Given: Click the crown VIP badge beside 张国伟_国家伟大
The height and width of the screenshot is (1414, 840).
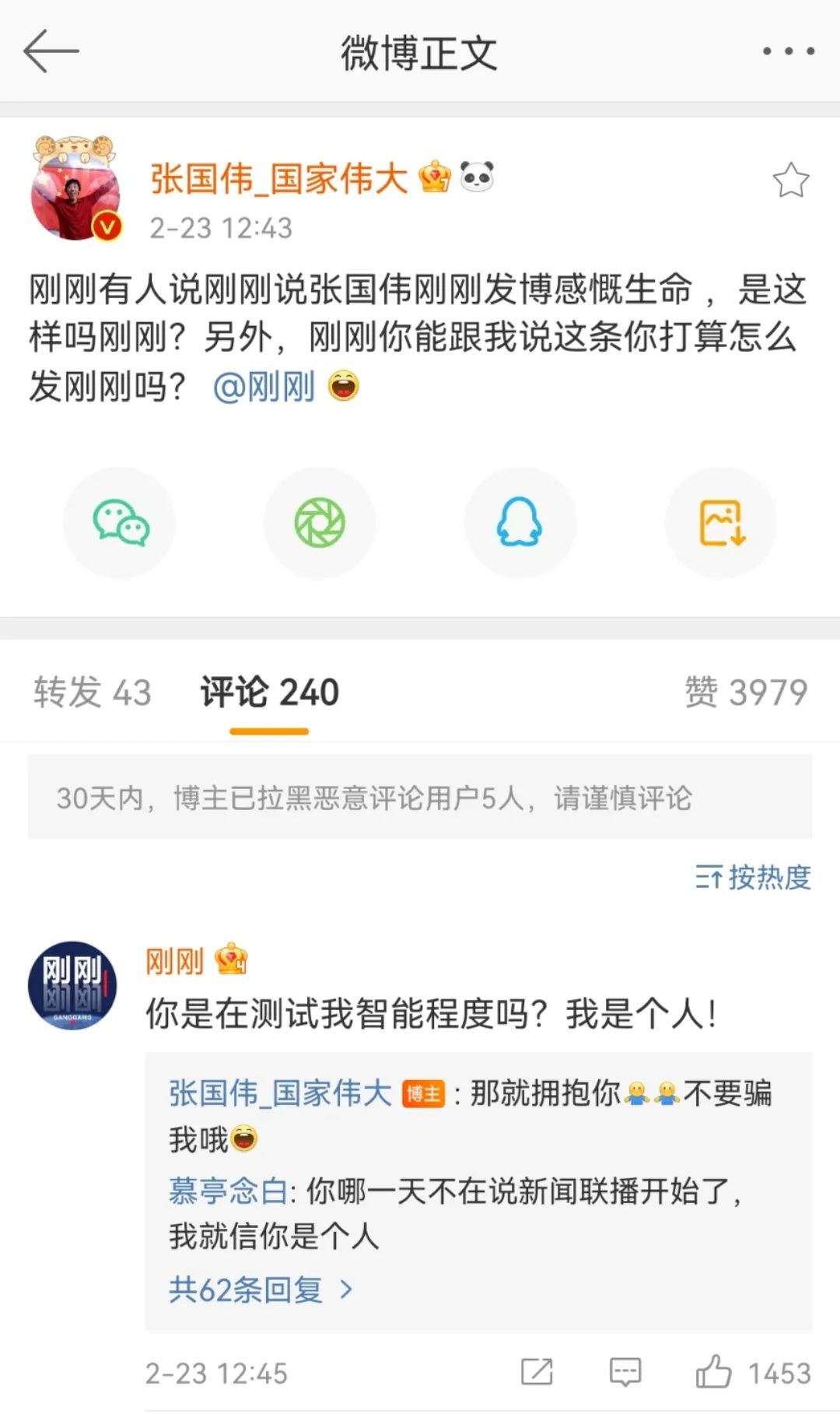Looking at the screenshot, I should pyautogui.click(x=433, y=177).
